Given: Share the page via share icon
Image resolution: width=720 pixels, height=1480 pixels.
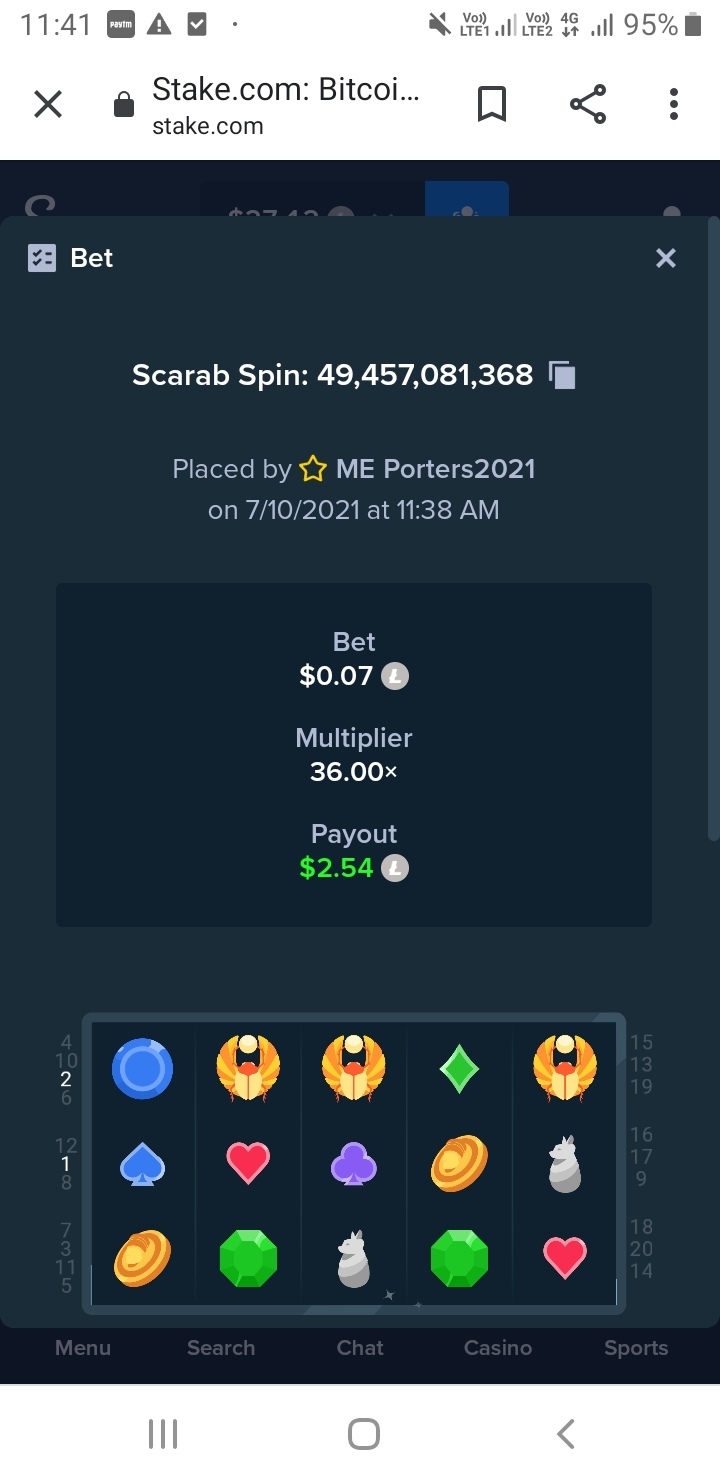Looking at the screenshot, I should point(587,104).
